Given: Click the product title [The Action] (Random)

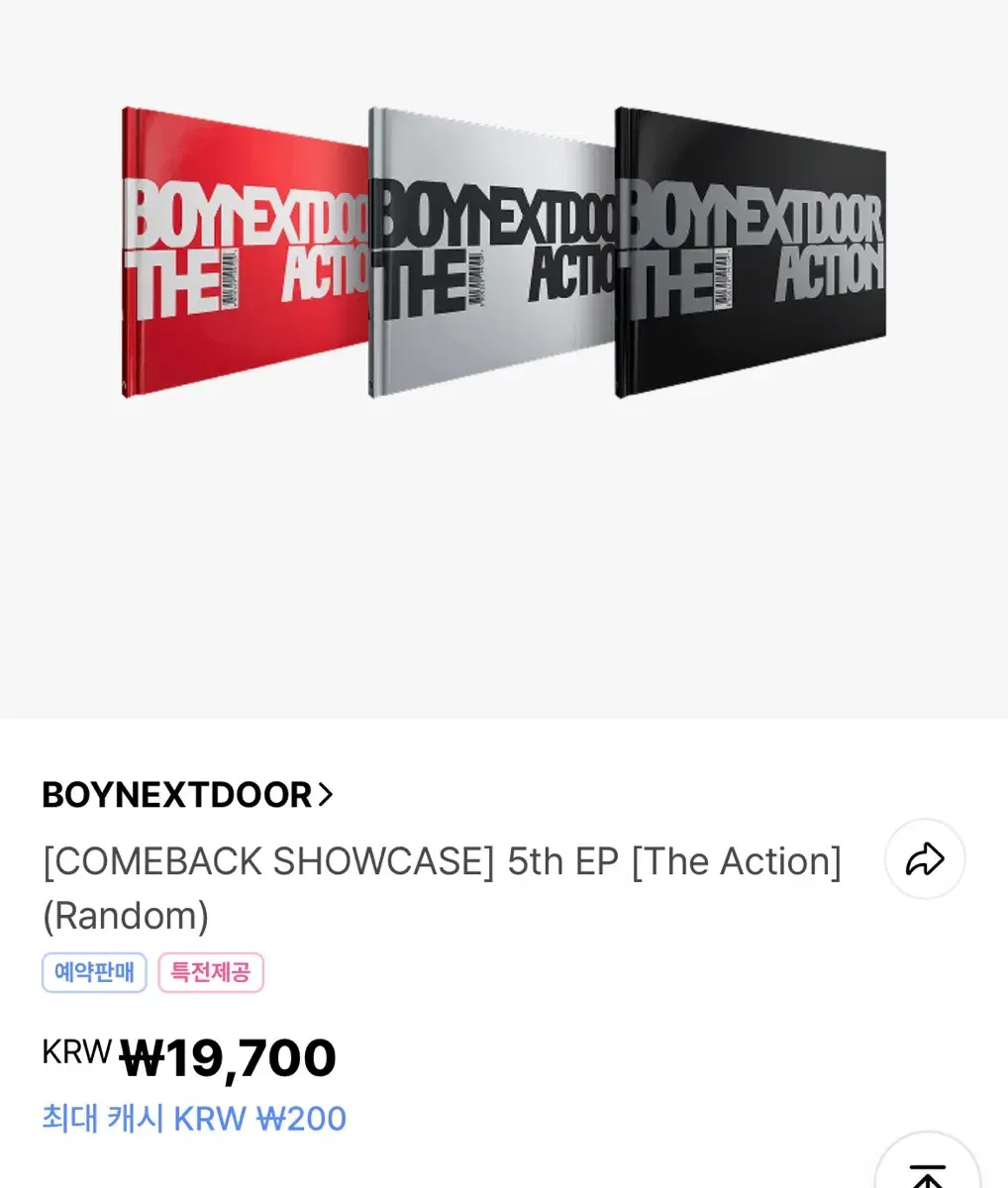Looking at the screenshot, I should (441, 886).
